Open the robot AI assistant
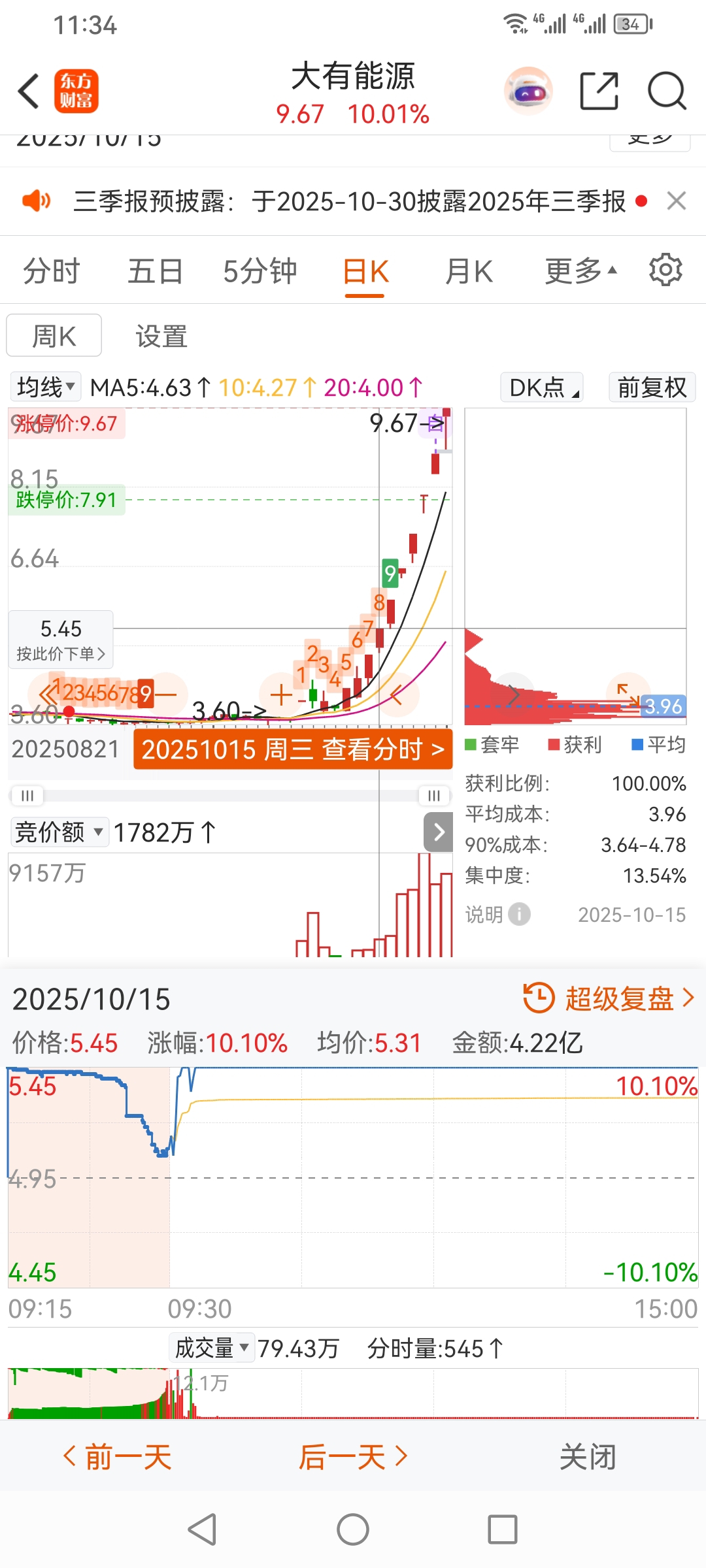 click(528, 91)
